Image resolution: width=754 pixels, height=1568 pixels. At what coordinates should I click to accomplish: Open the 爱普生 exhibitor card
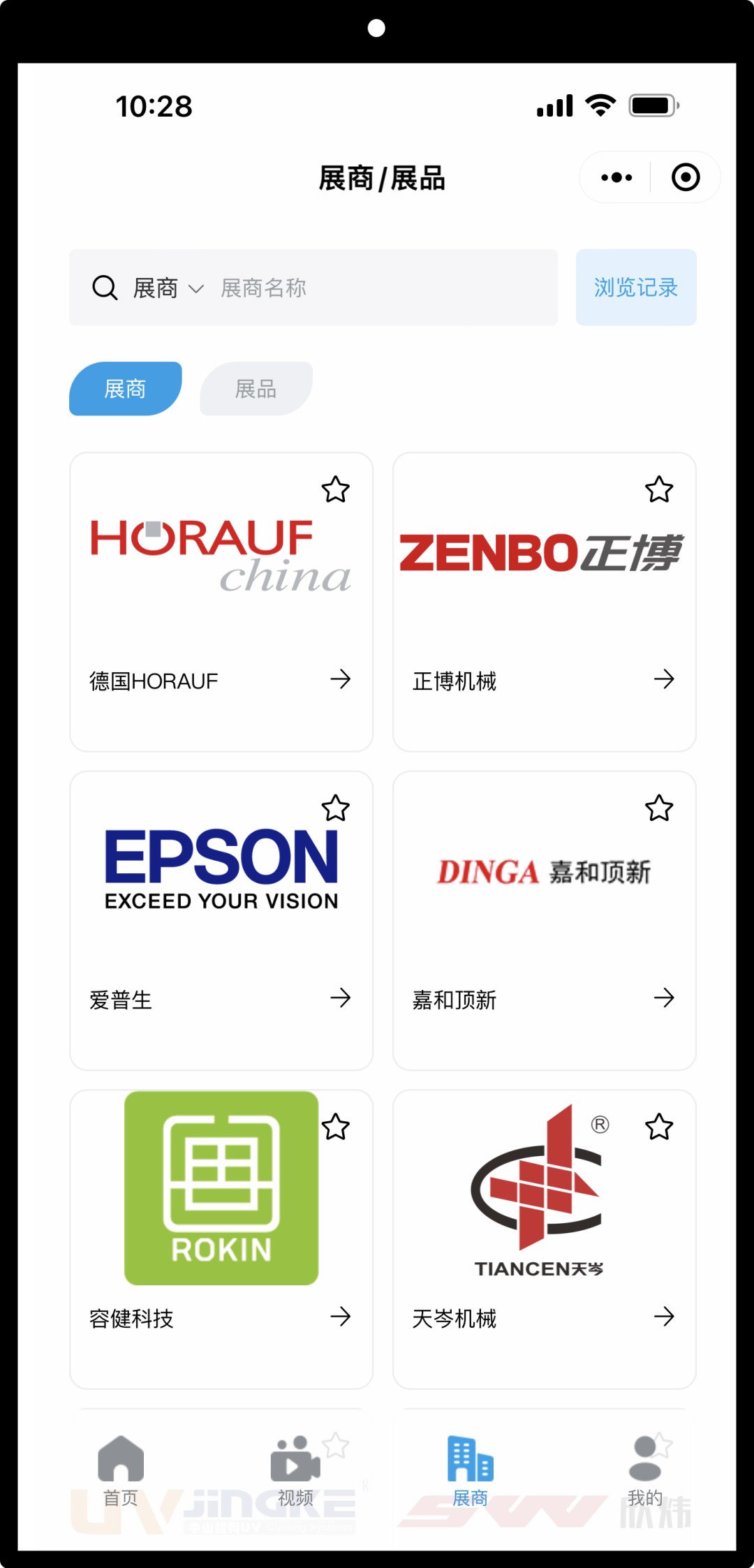[221, 999]
